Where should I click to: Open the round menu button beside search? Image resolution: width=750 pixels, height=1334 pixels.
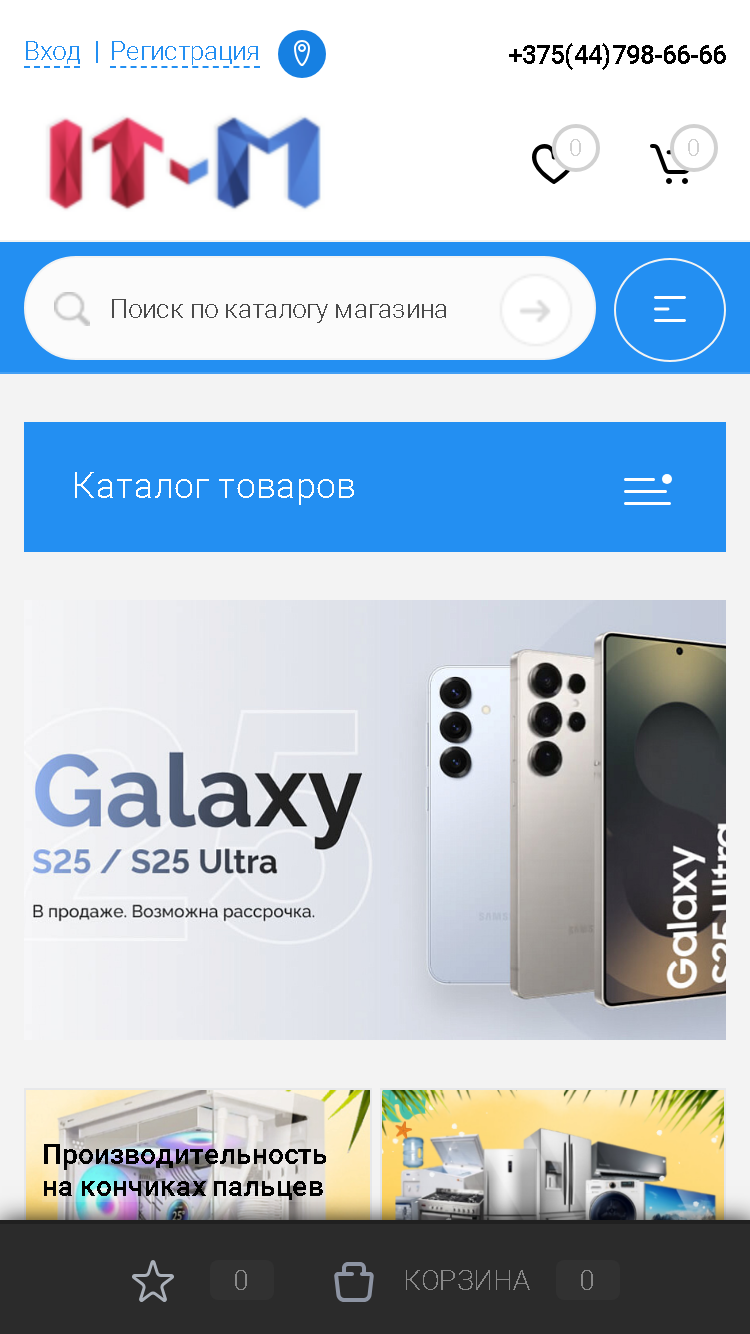point(670,310)
